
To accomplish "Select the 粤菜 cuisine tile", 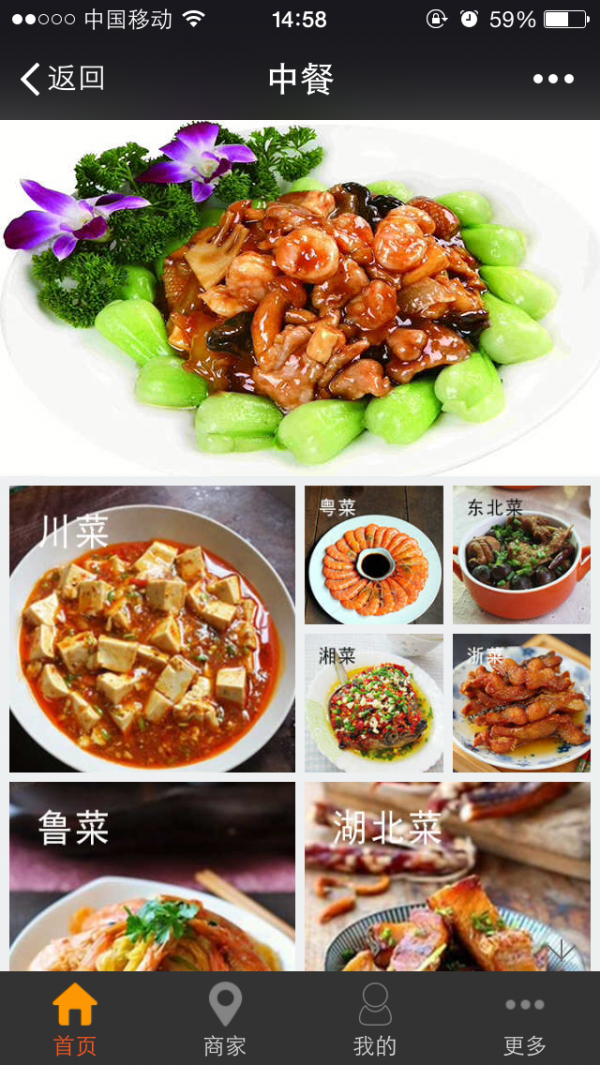I will 374,555.
